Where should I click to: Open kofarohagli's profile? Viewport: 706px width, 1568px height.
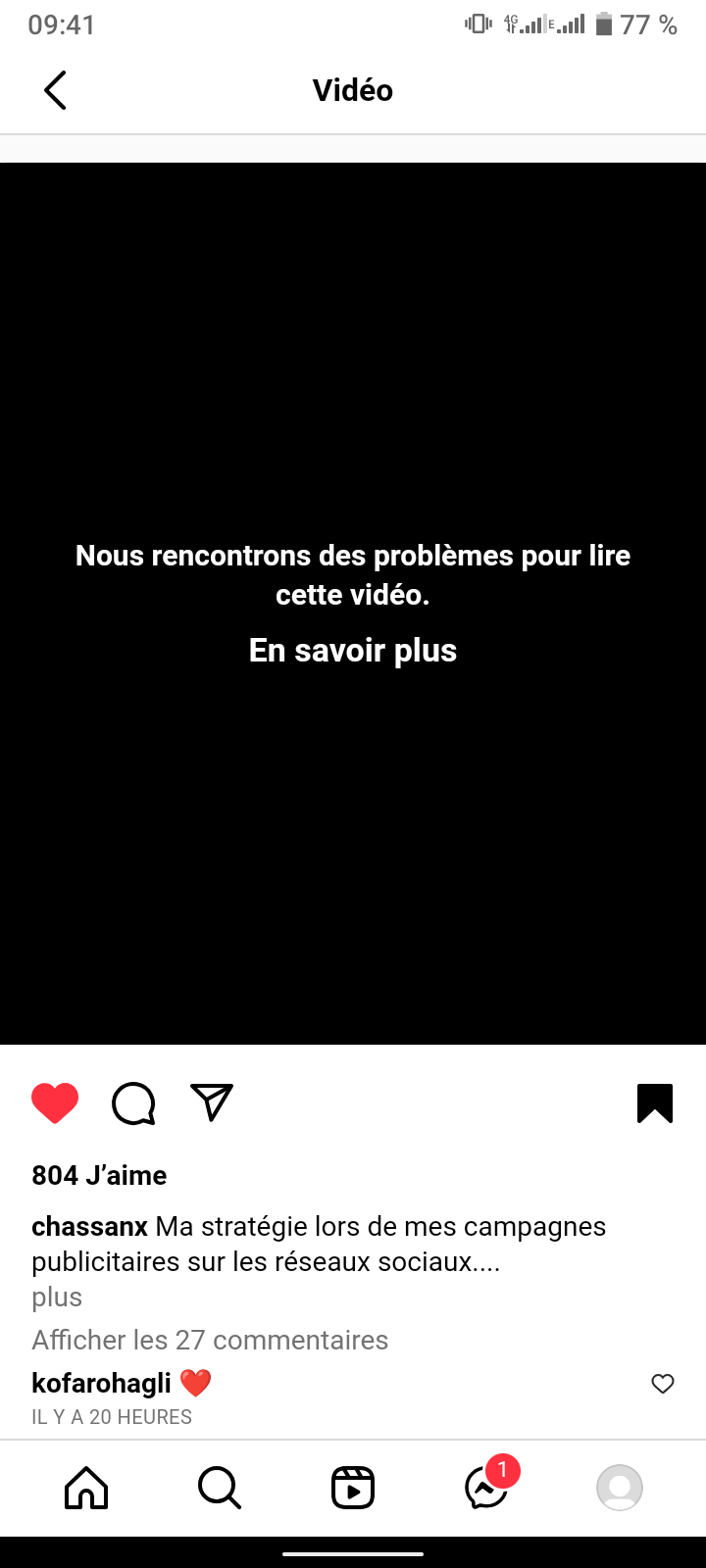[x=101, y=1384]
